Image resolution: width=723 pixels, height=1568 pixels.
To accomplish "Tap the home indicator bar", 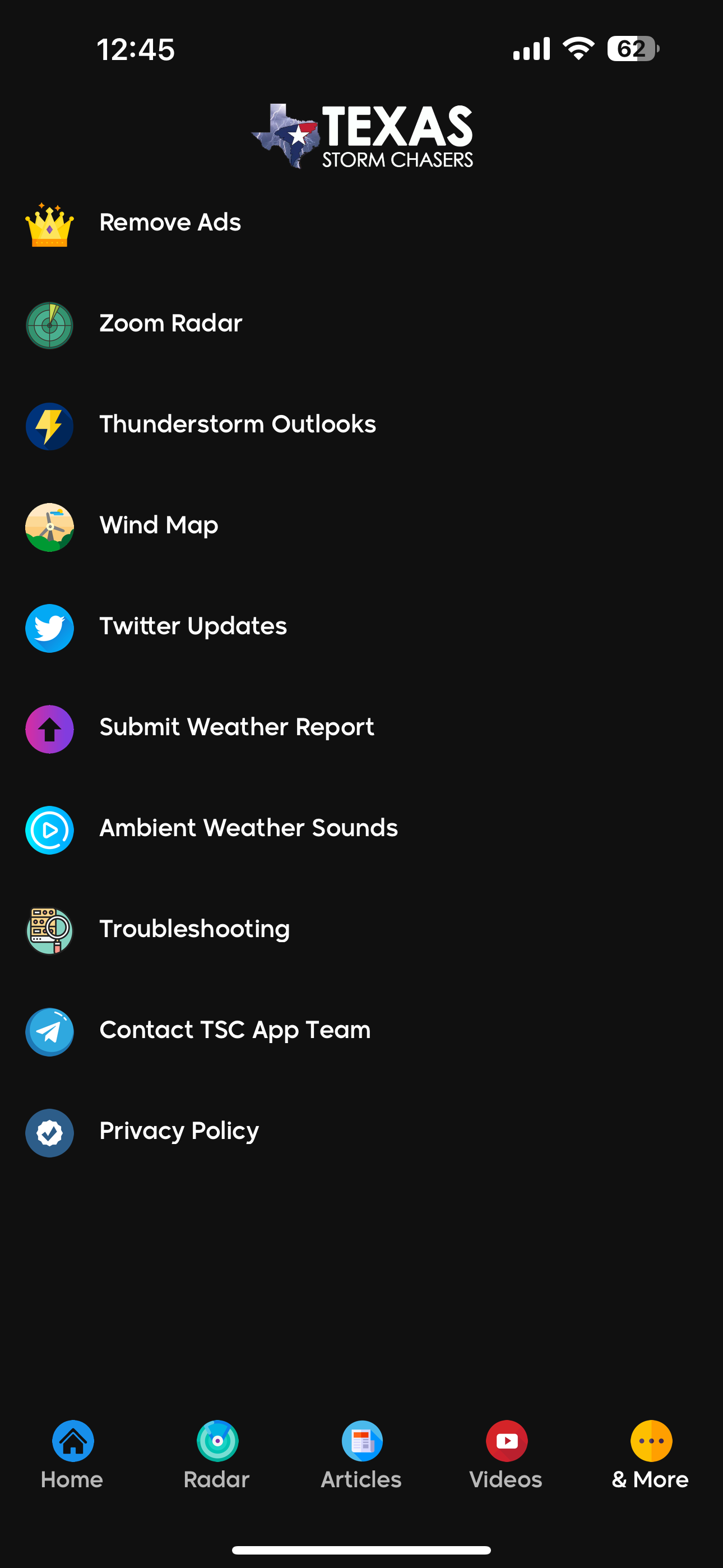I will 361,1548.
